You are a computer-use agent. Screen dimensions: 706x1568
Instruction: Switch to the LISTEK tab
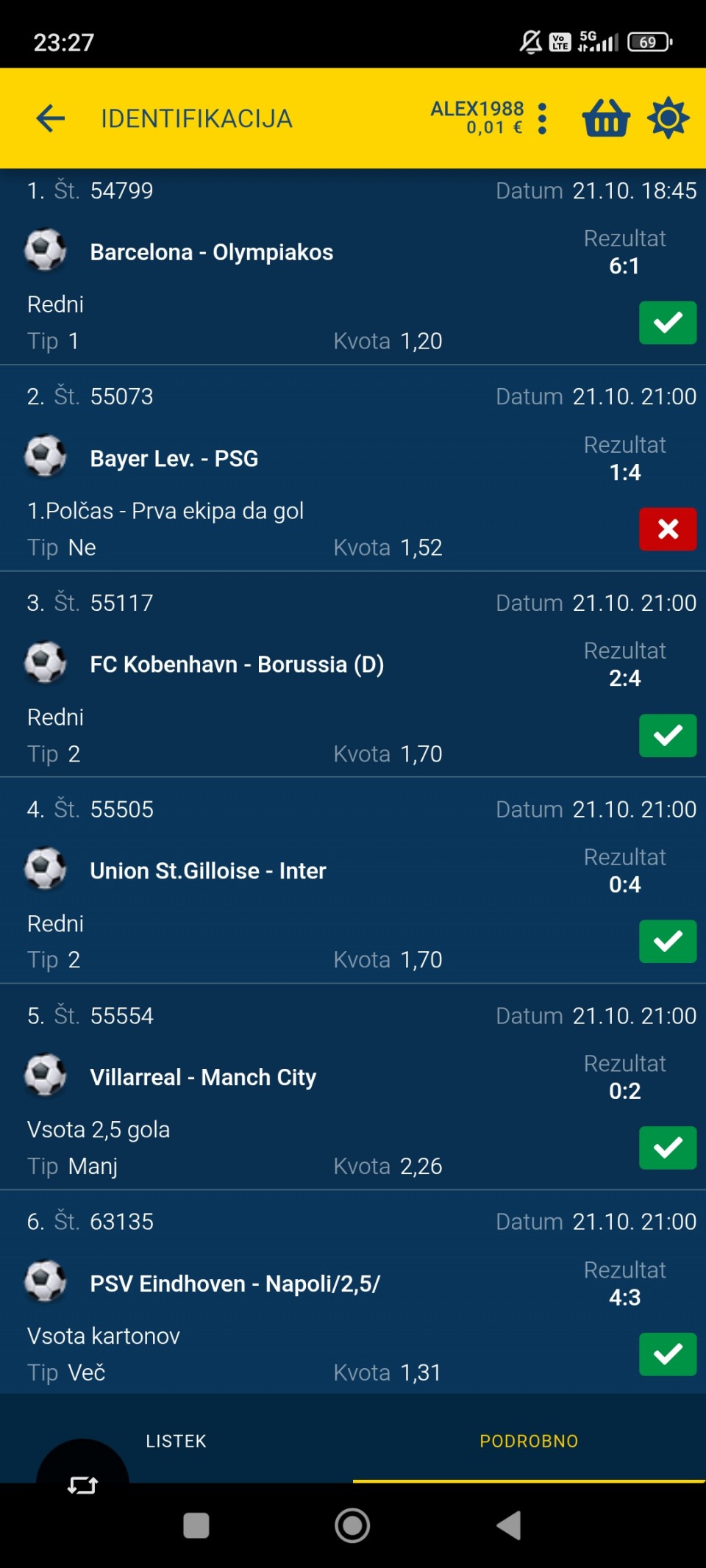coord(176,1441)
